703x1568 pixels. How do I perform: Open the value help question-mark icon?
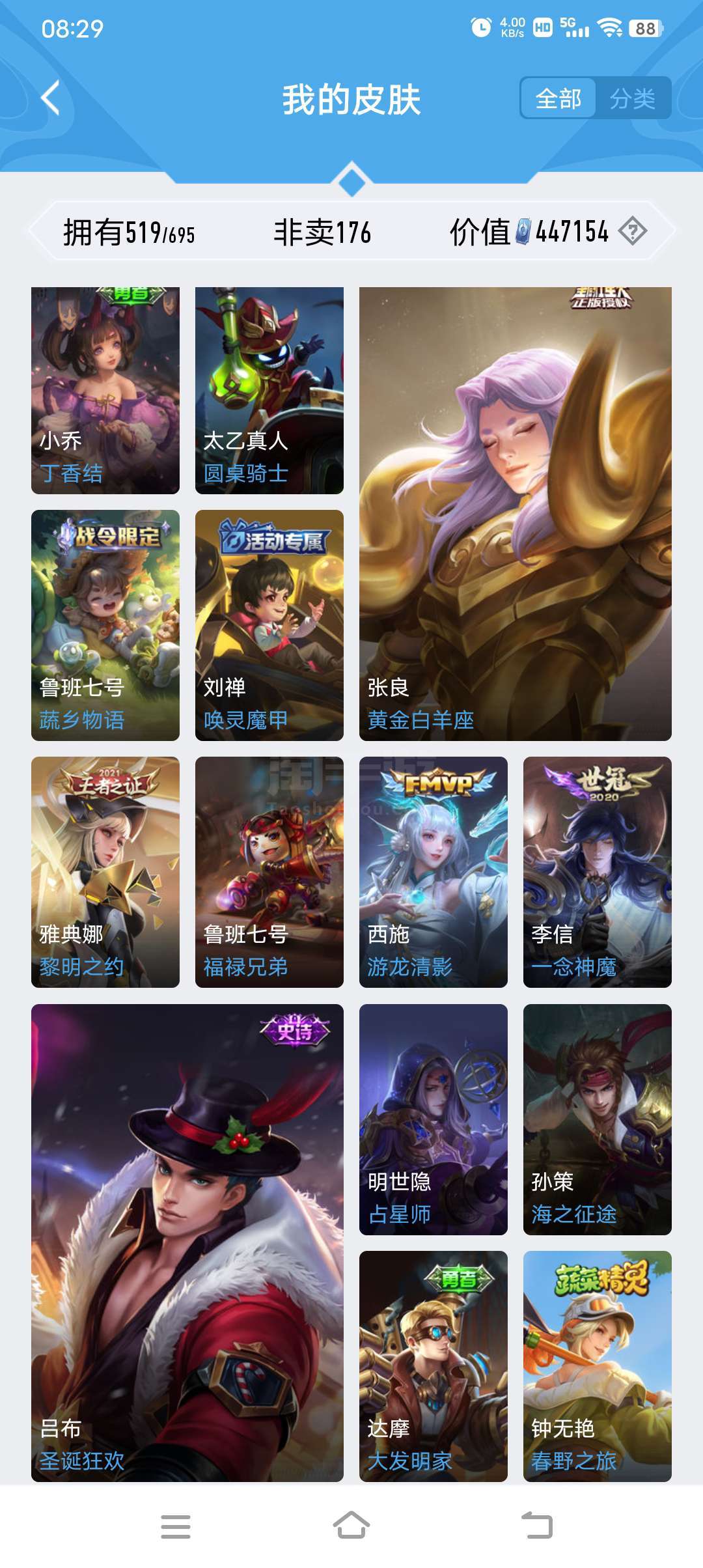click(632, 231)
